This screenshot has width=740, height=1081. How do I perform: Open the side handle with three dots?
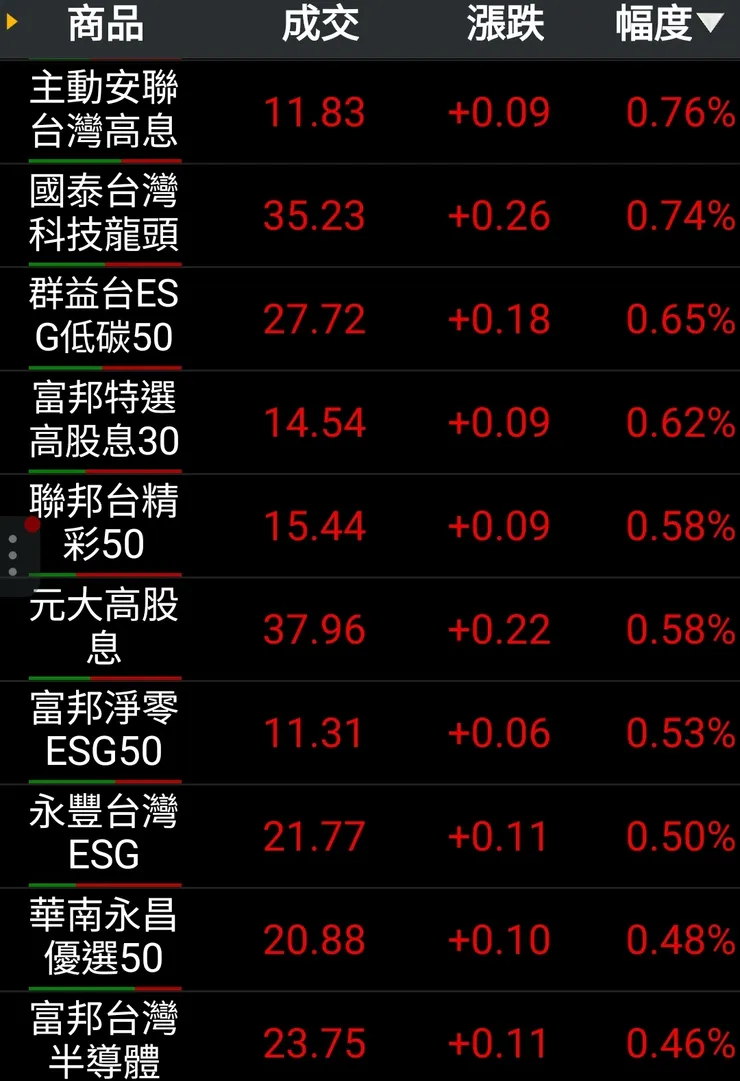coord(13,555)
